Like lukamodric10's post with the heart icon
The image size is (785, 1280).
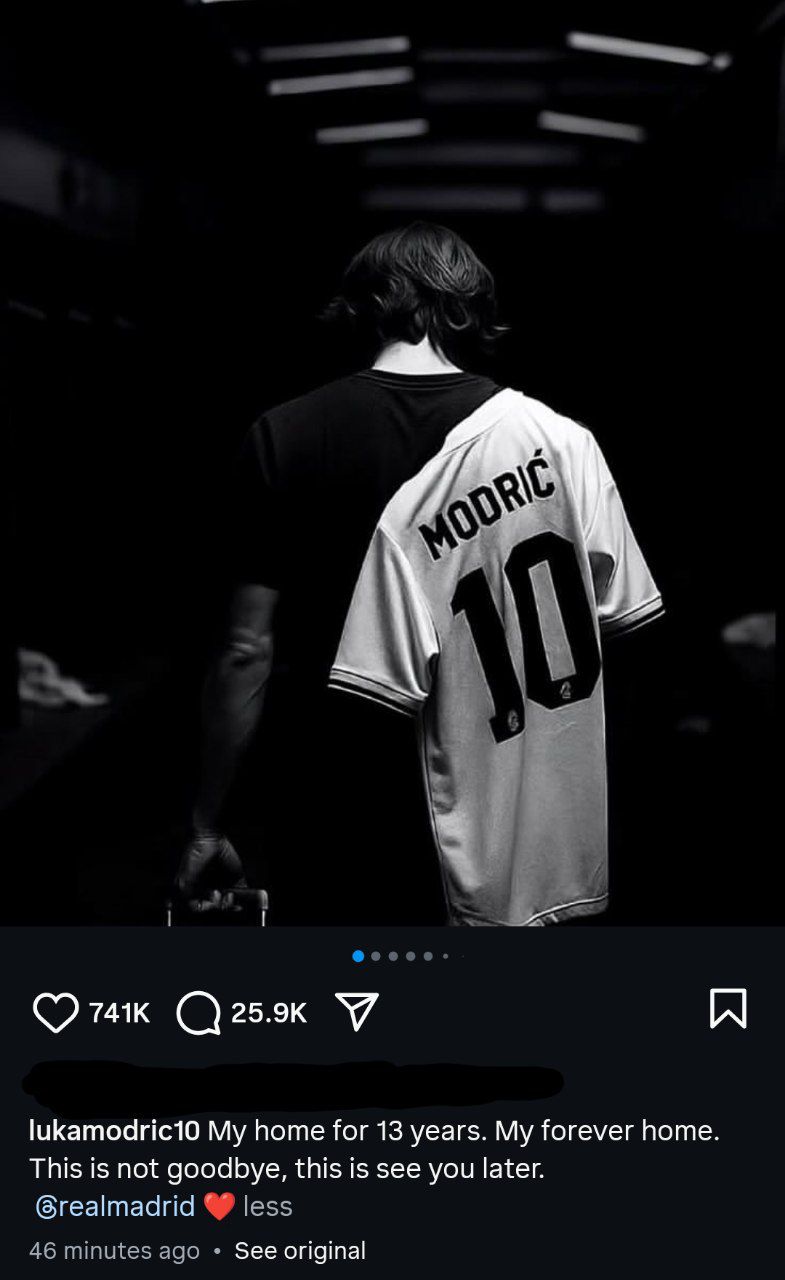[55, 1012]
